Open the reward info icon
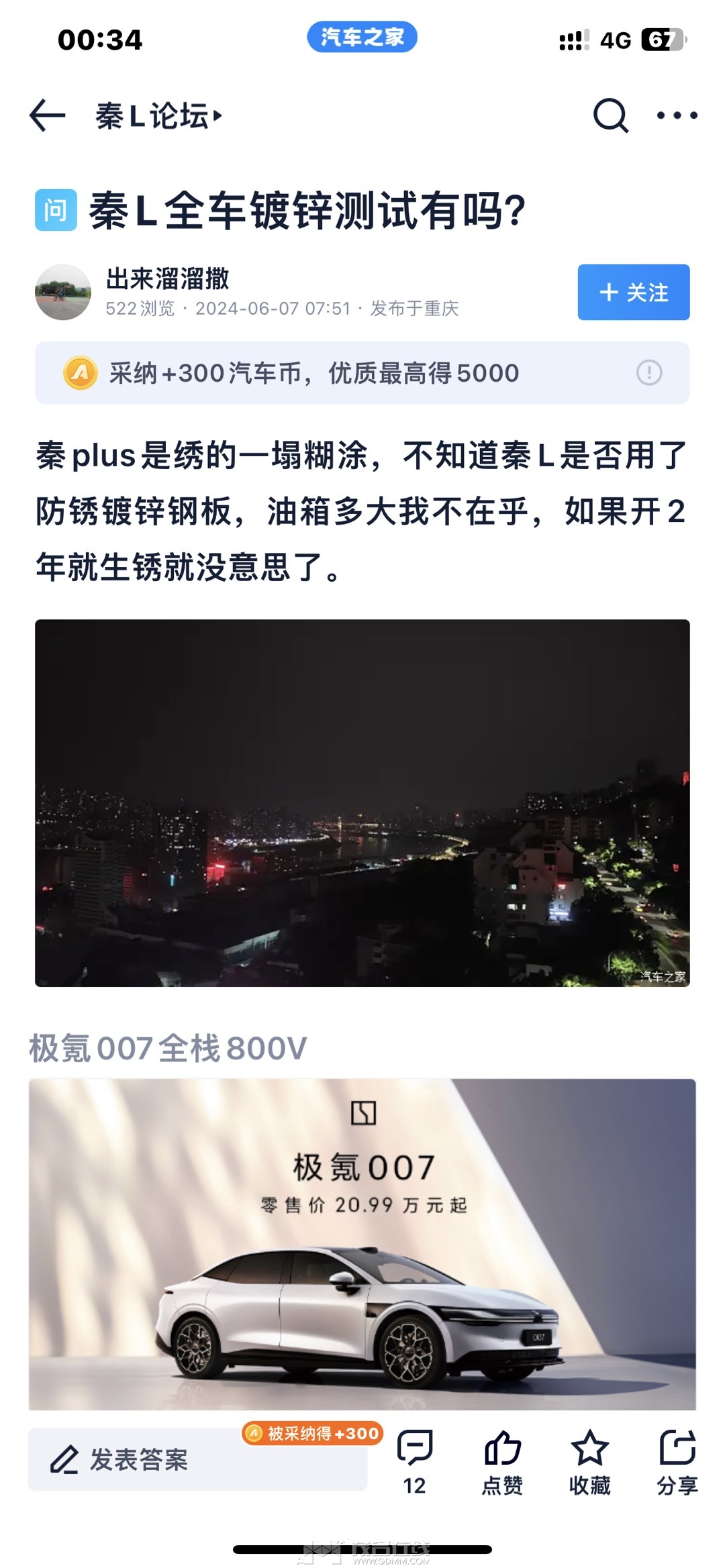This screenshot has height=1568, width=725. 648,372
